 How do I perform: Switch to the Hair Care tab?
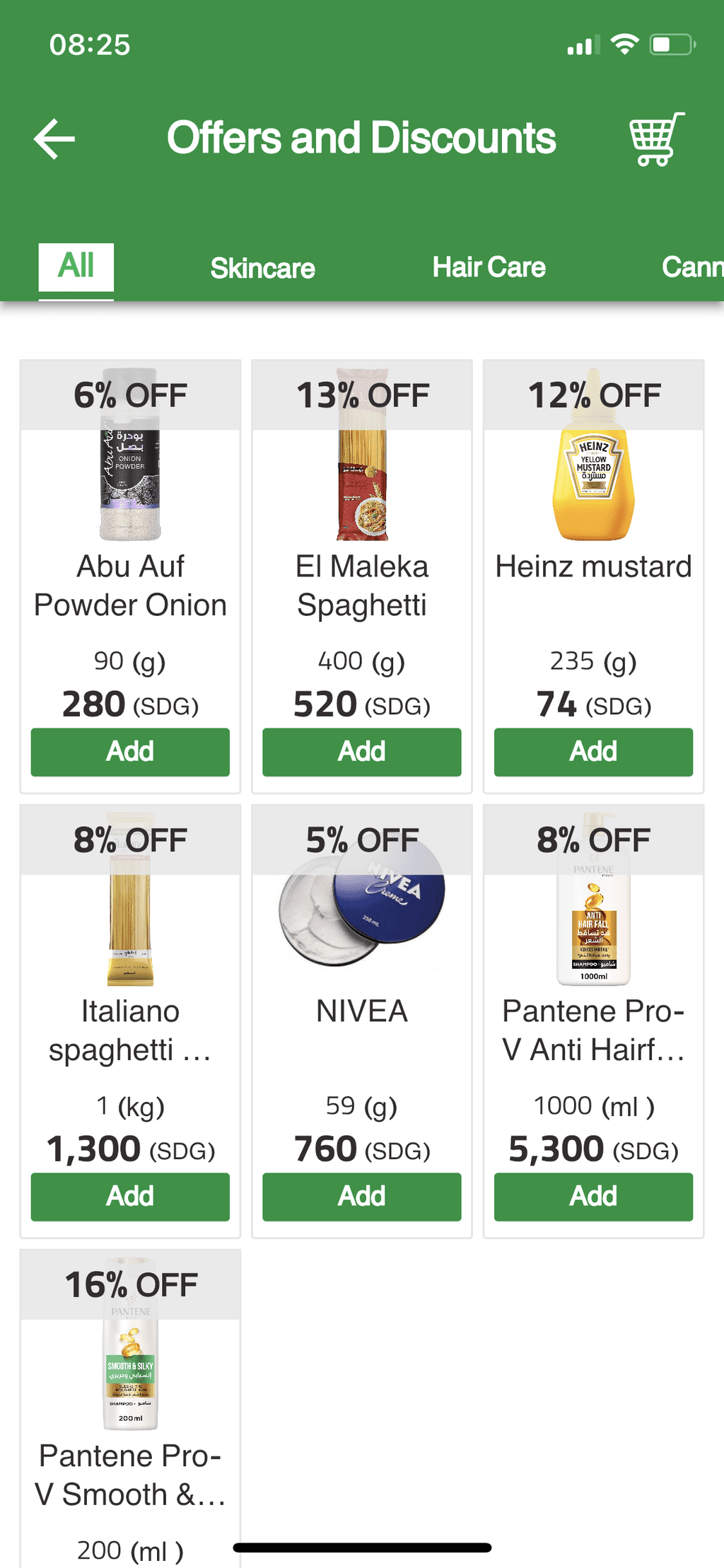coord(489,267)
